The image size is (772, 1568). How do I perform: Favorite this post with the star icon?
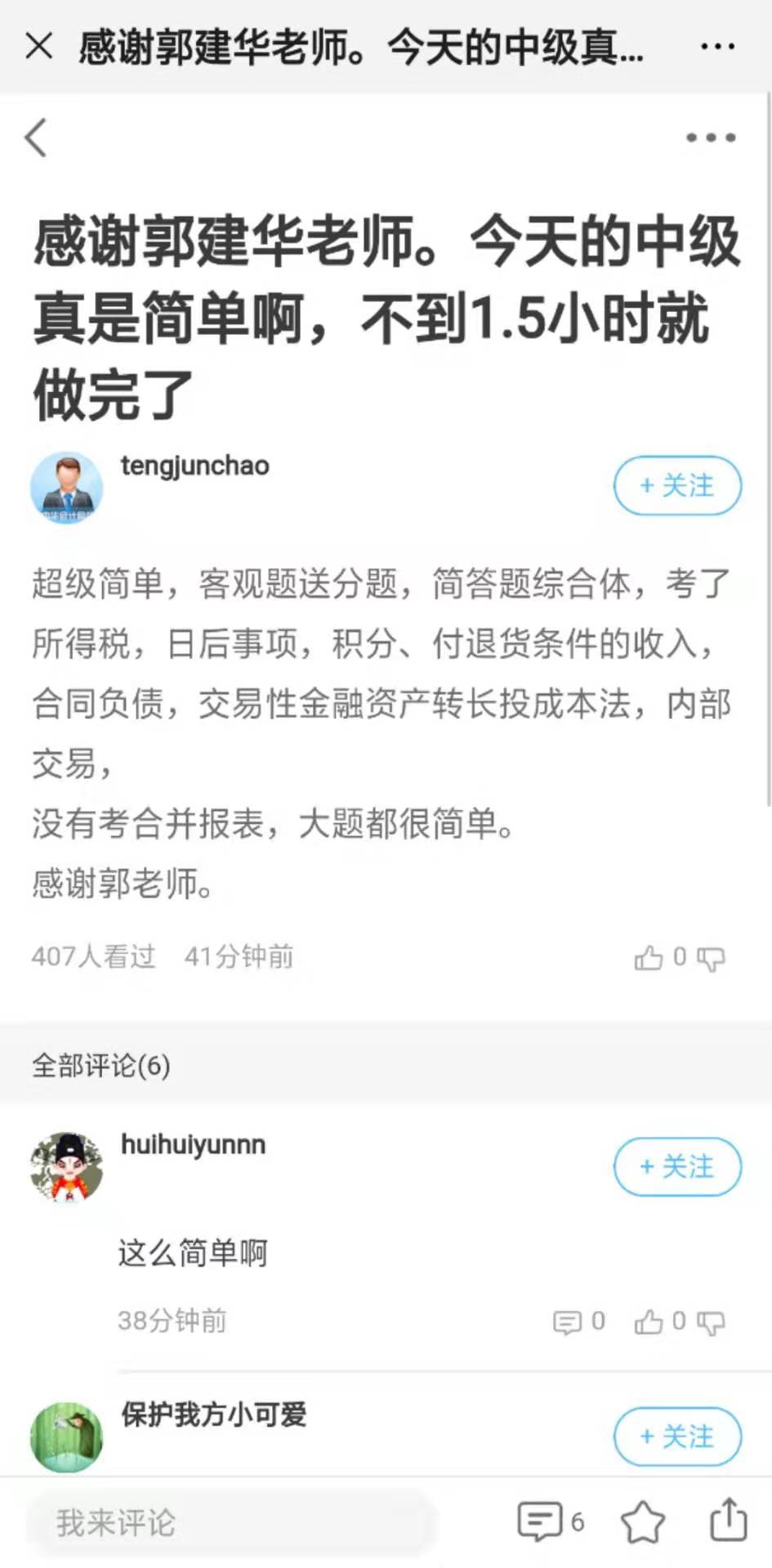point(643,1521)
